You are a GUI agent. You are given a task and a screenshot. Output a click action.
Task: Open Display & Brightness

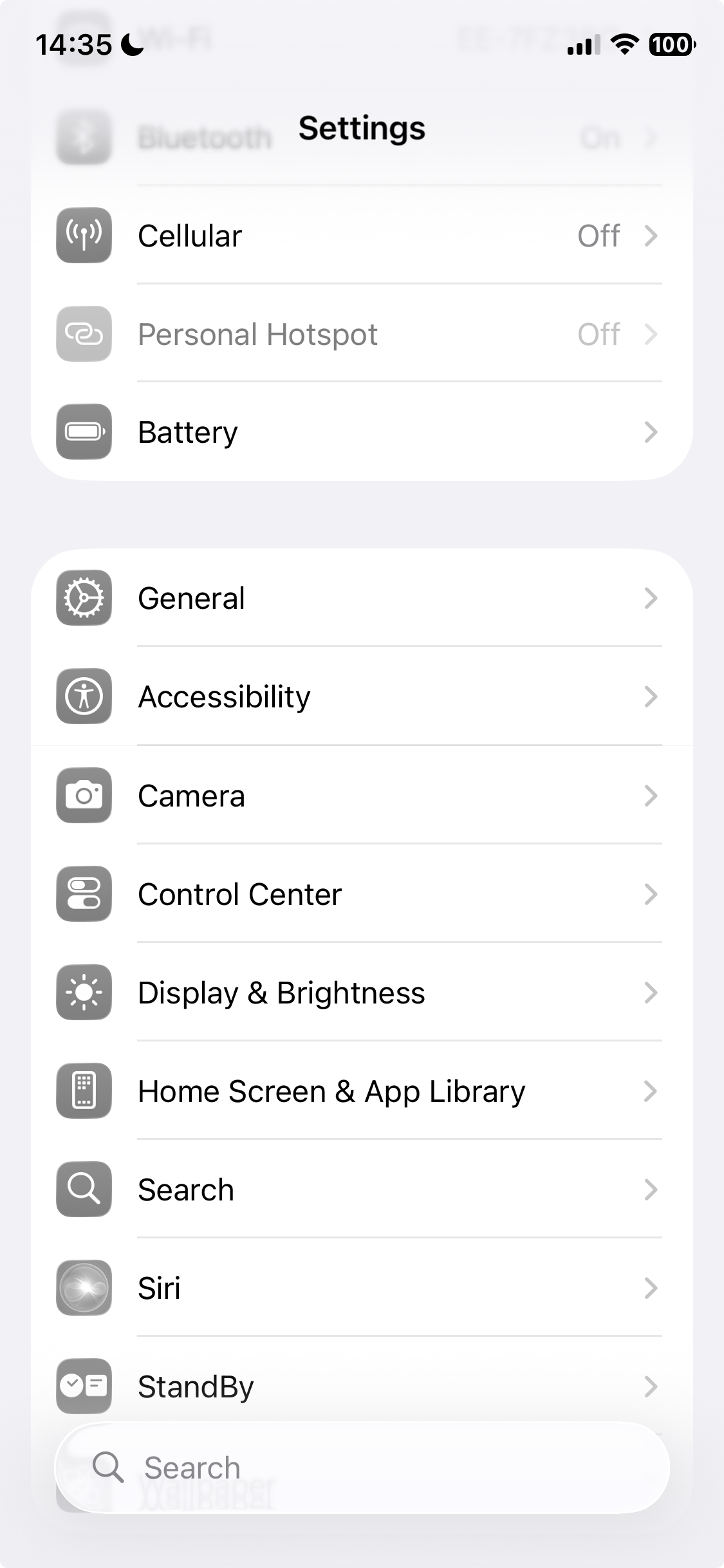(x=360, y=993)
